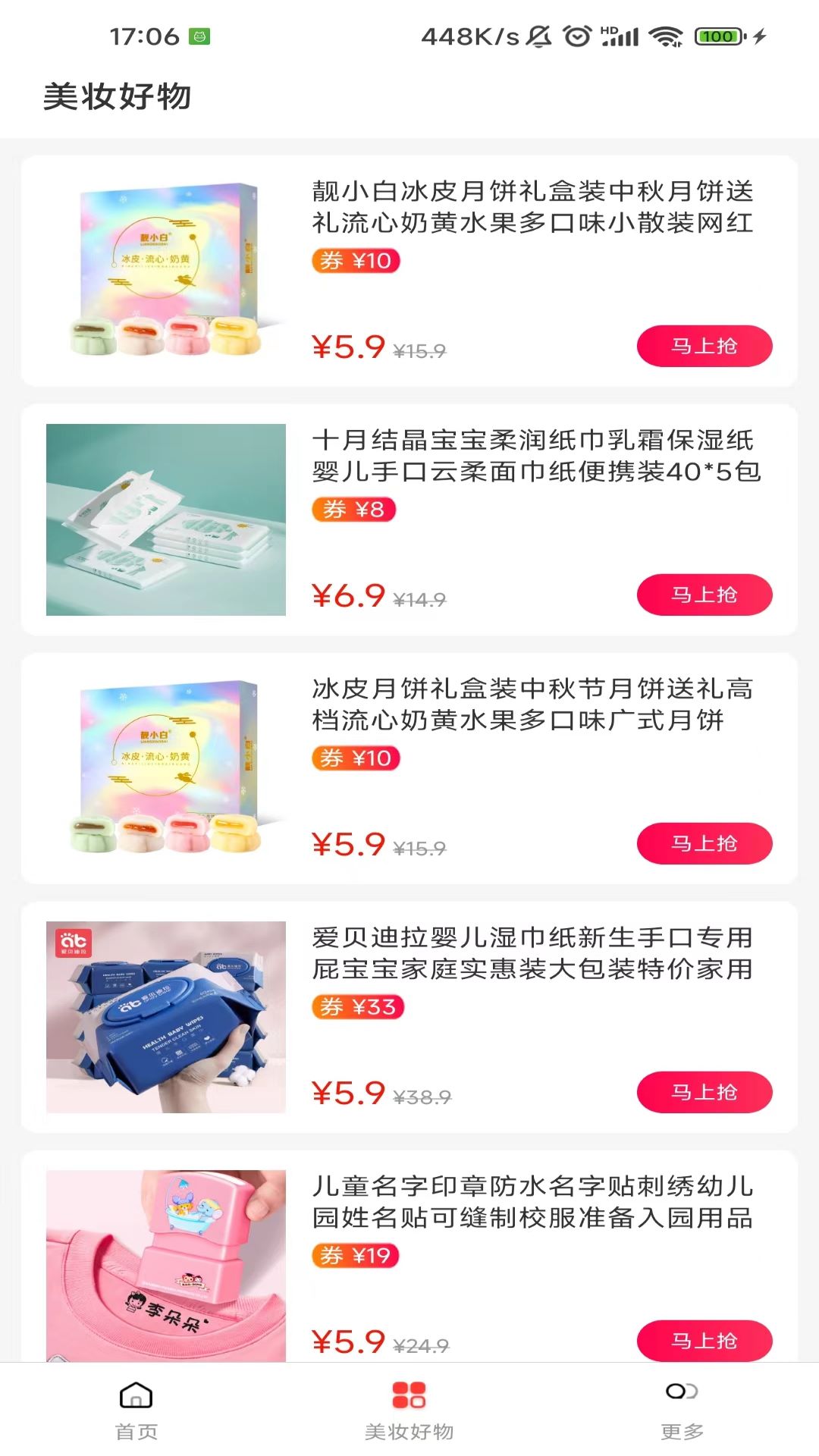Screen dimensions: 819x1456
Task: Click the 券 ¥10 coupon on third mooncake product
Action: pos(357,759)
